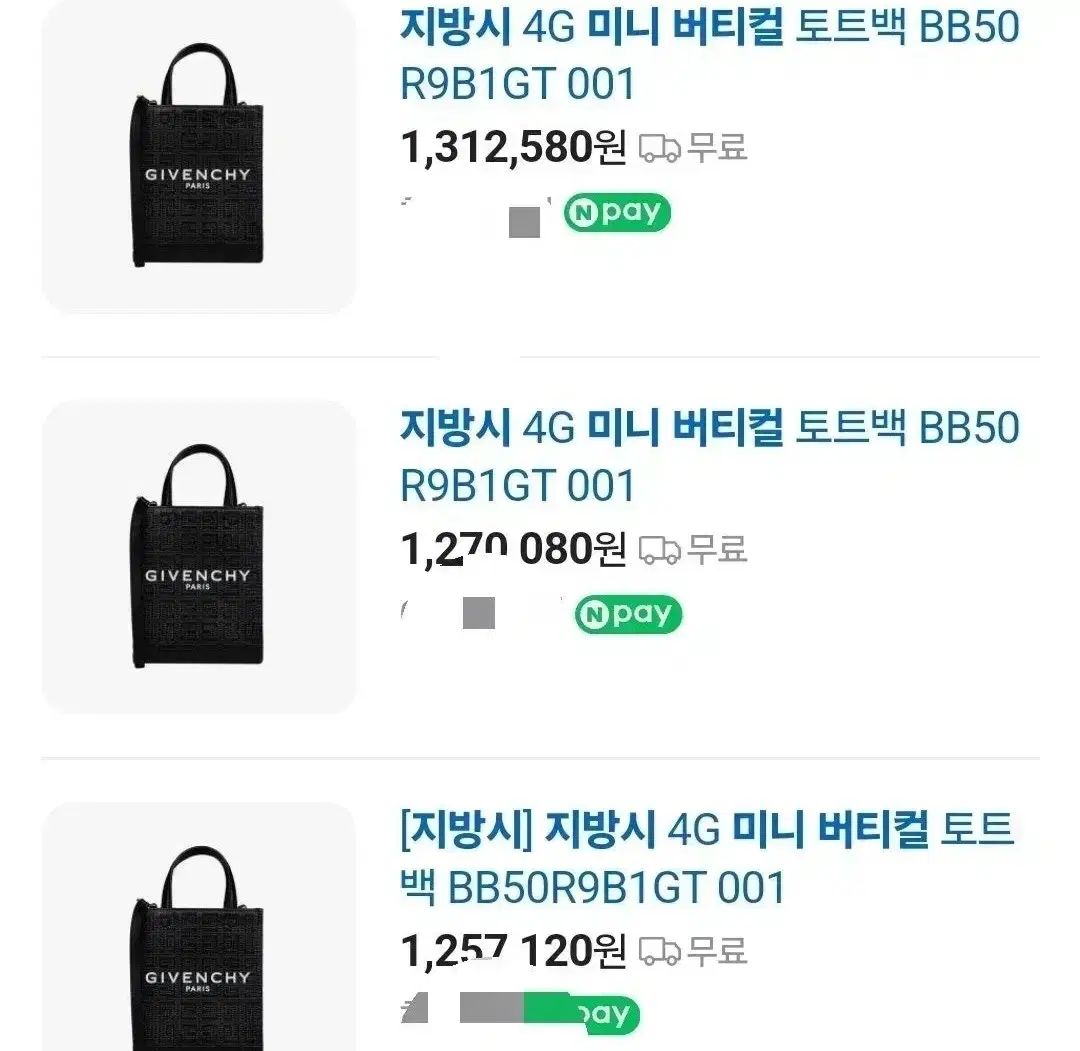Open the bag photo of the 1,312,580원 listing
The width and height of the screenshot is (1080, 1051).
(x=199, y=156)
